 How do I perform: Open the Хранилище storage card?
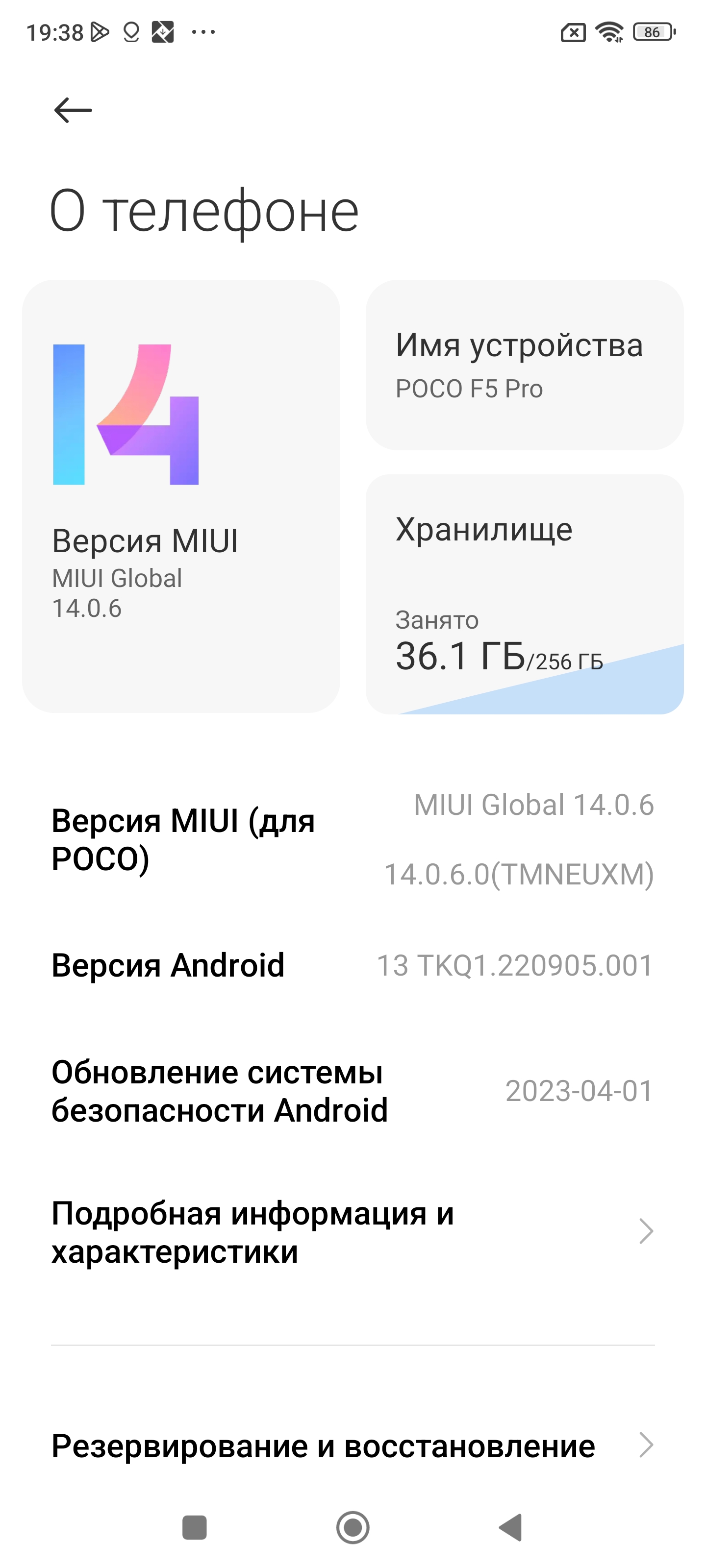524,593
